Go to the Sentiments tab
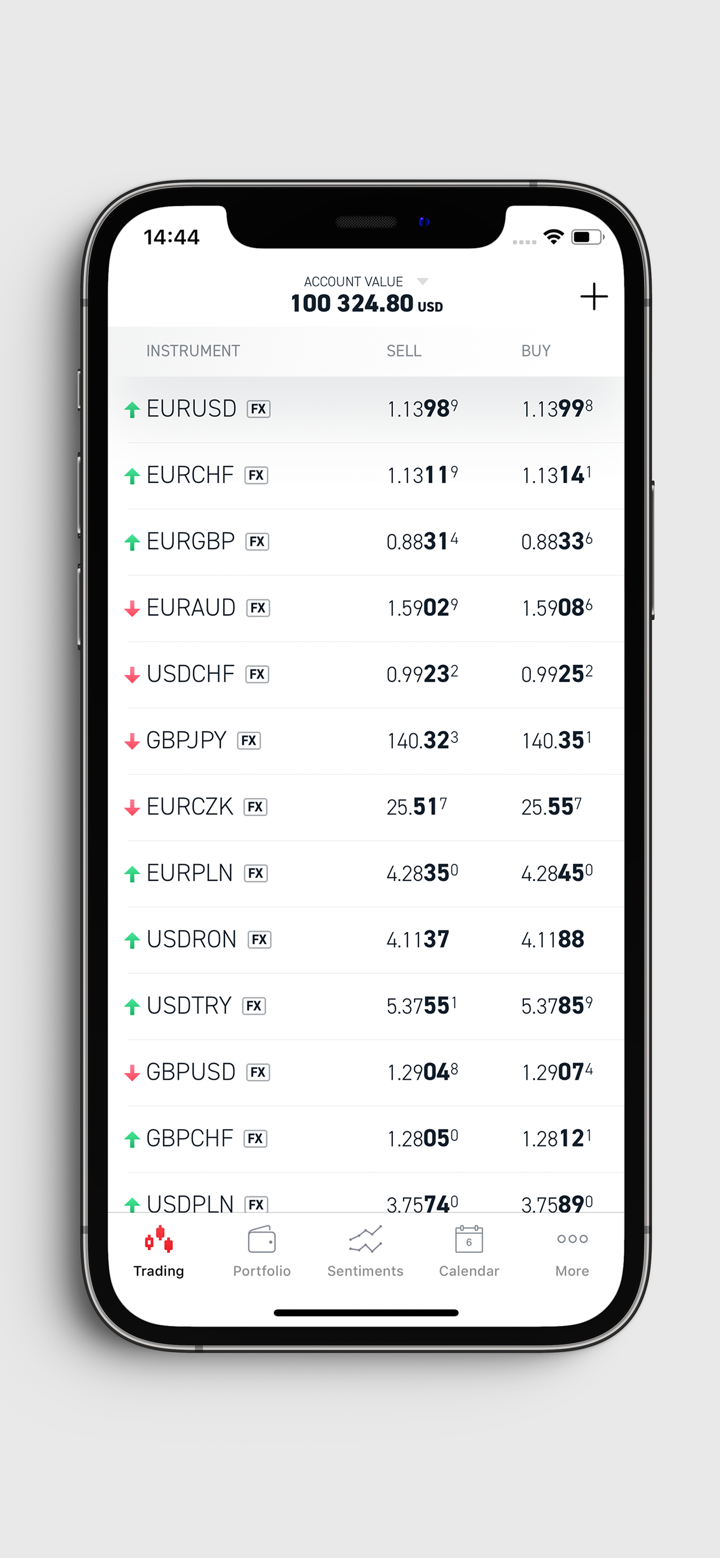Image resolution: width=720 pixels, height=1558 pixels. (x=365, y=1252)
